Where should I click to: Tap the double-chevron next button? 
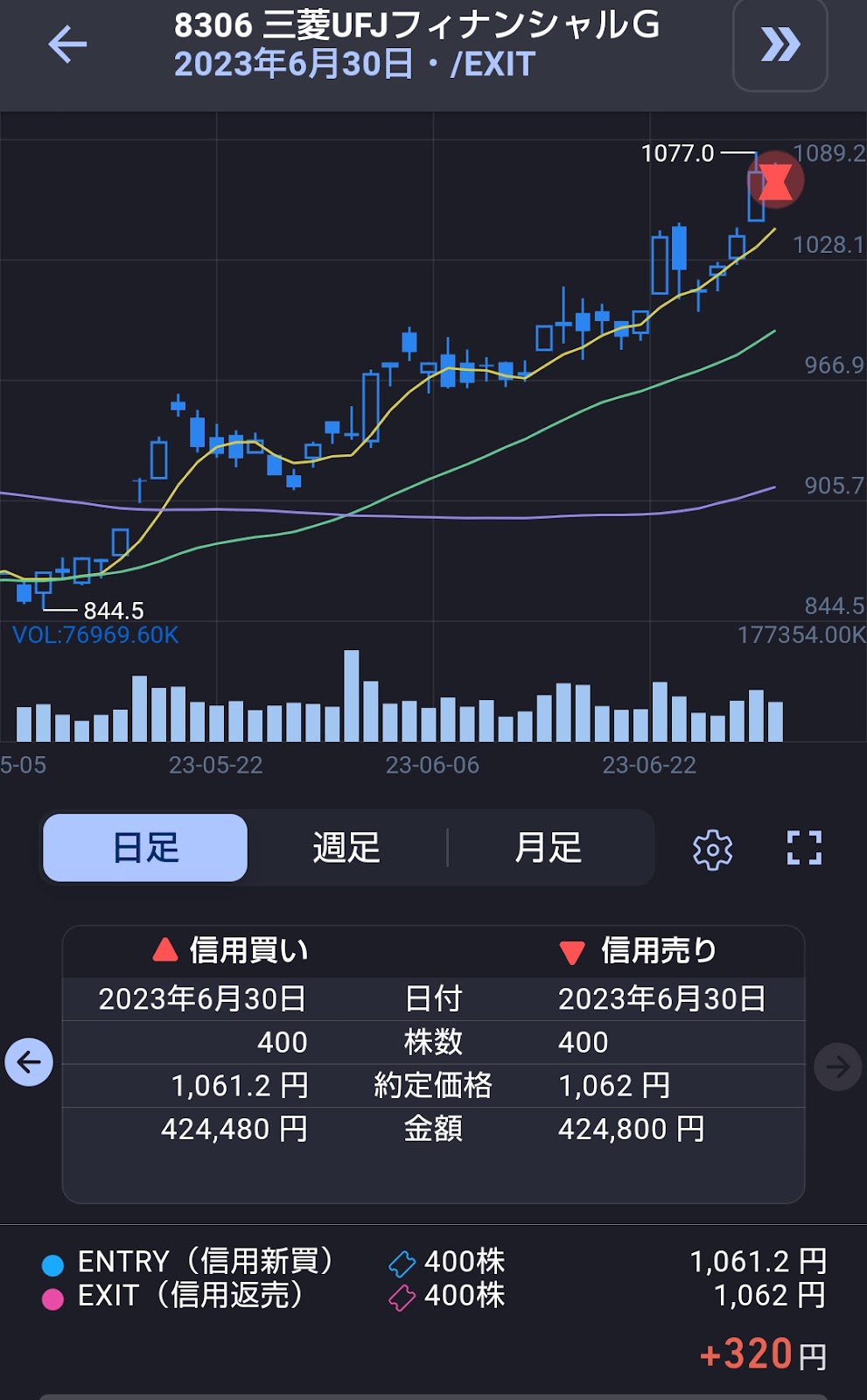coord(780,45)
